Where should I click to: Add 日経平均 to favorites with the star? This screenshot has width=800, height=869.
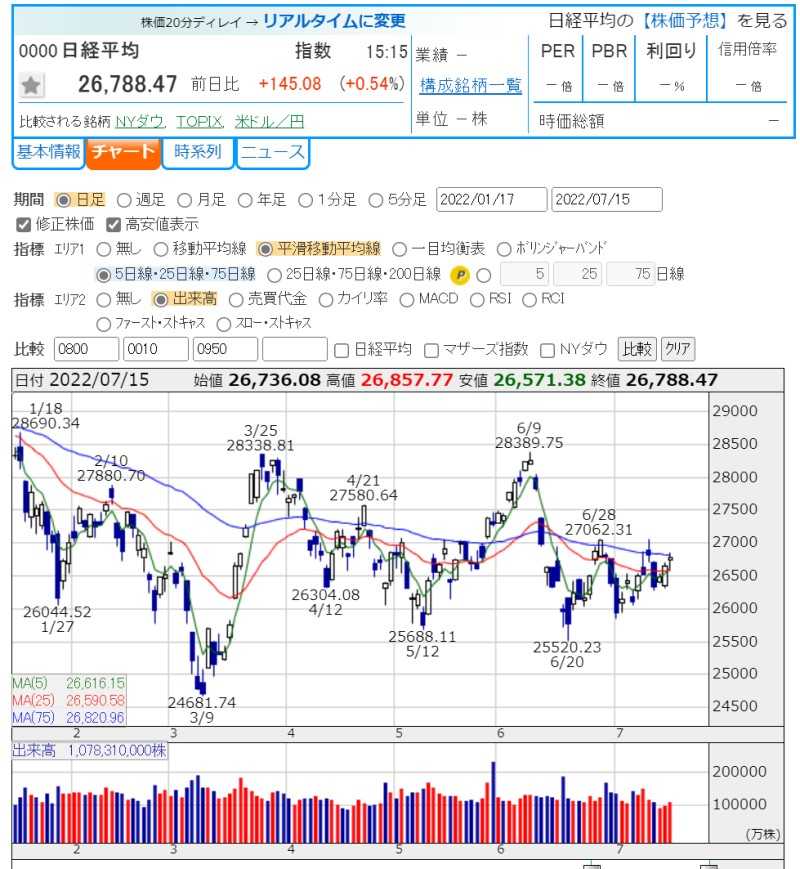tap(31, 85)
